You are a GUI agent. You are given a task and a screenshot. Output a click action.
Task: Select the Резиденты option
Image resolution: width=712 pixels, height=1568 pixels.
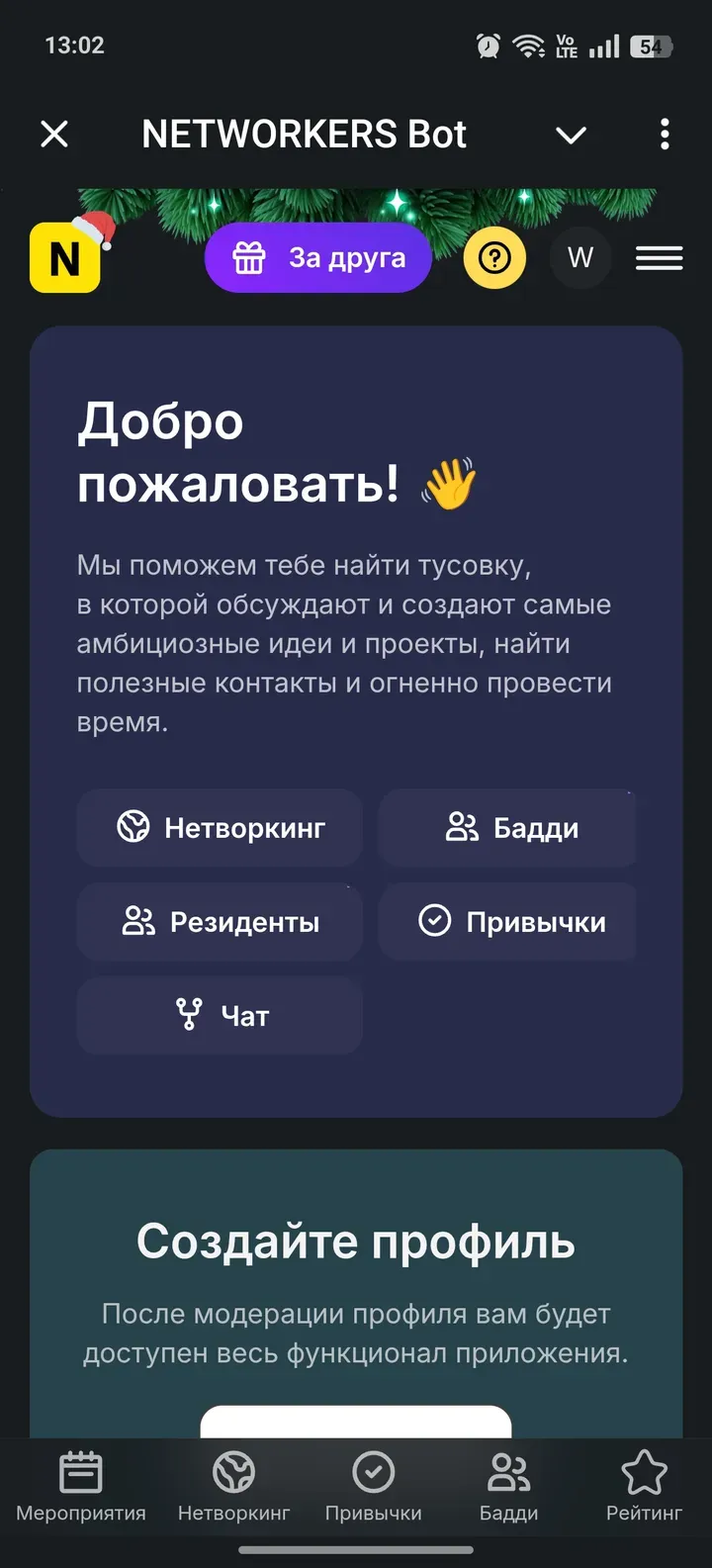pyautogui.click(x=220, y=921)
